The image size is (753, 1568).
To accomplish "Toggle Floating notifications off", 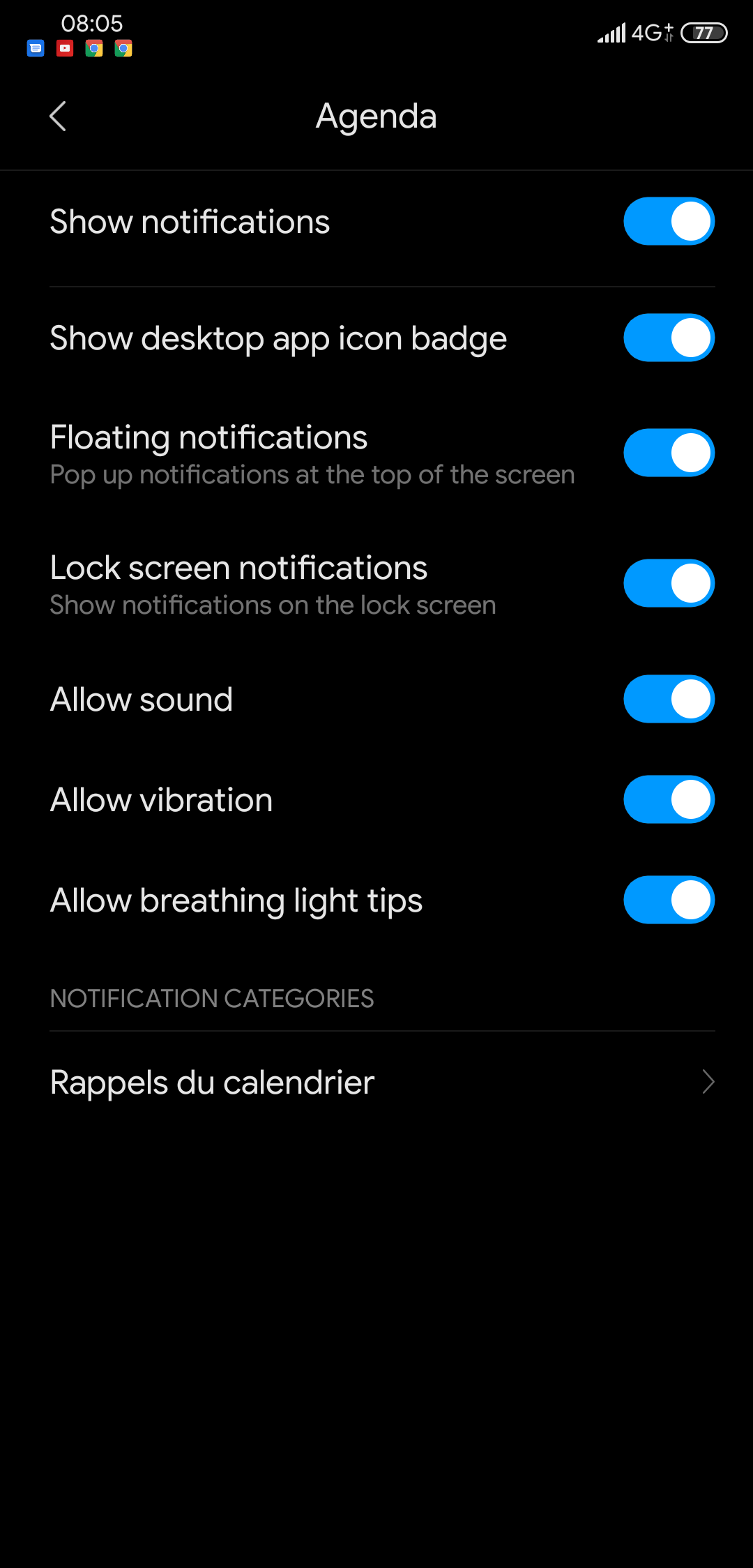I will coord(669,453).
